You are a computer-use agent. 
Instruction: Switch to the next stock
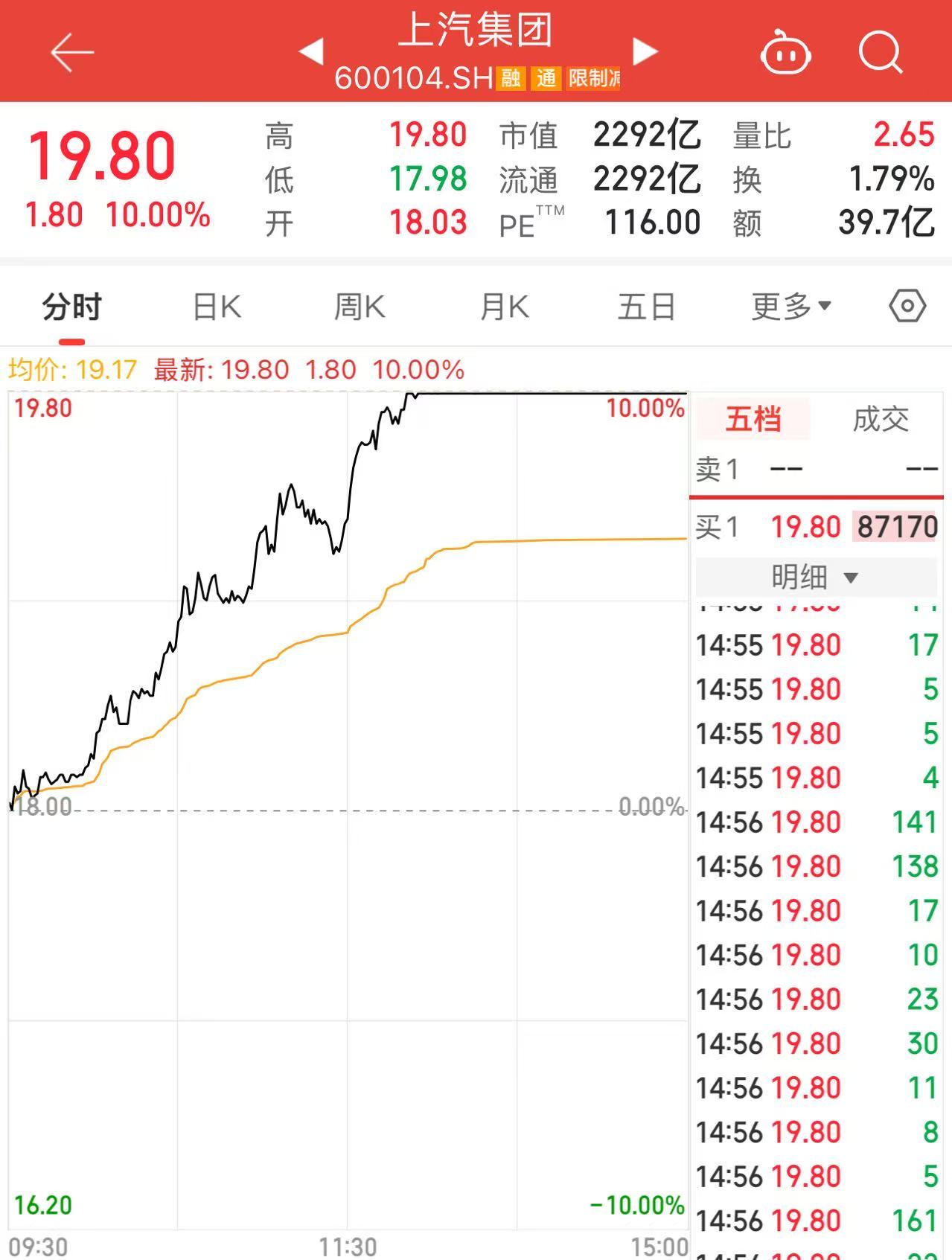coord(645,51)
